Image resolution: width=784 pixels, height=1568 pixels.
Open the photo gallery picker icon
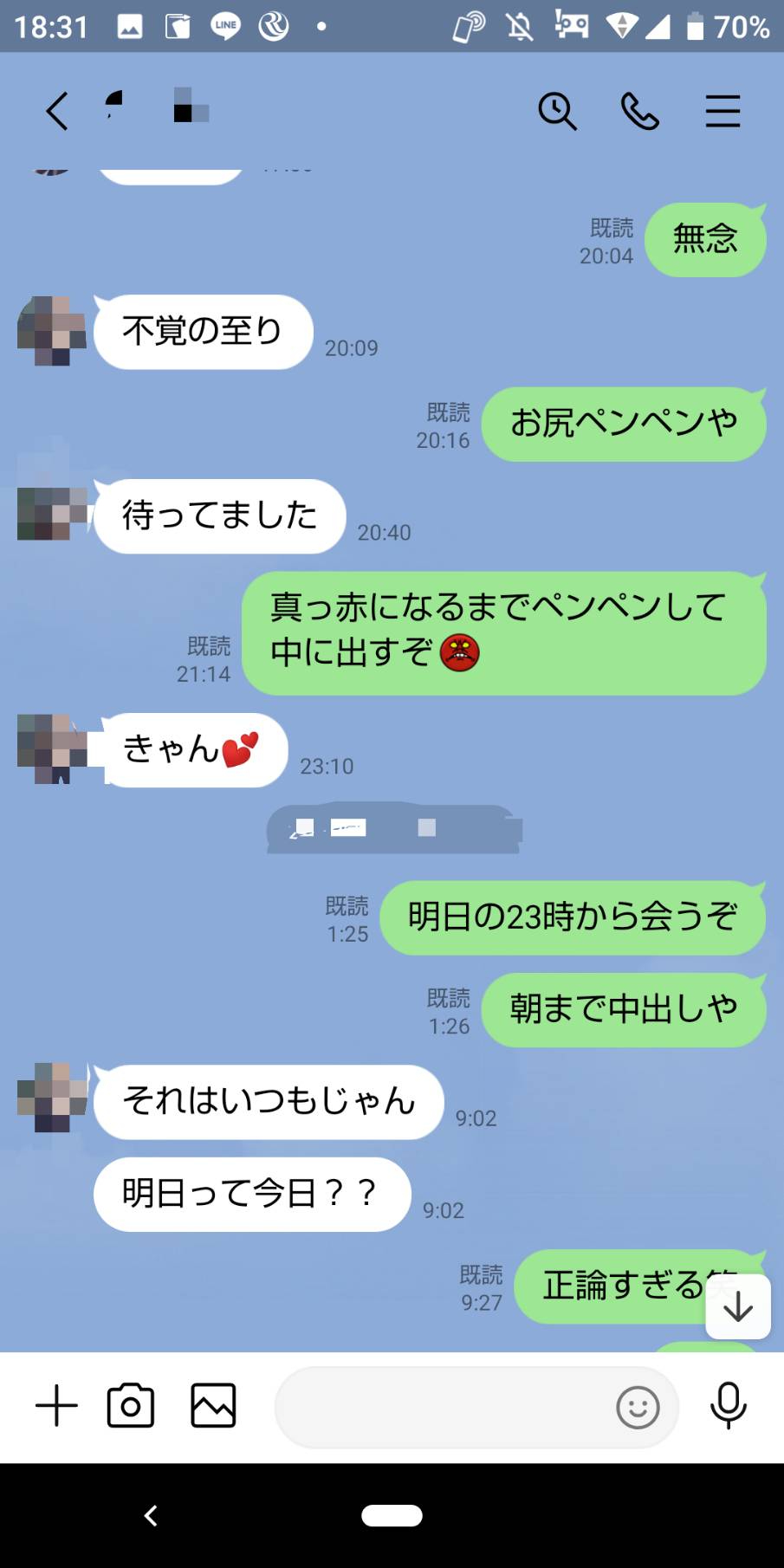coord(212,1406)
